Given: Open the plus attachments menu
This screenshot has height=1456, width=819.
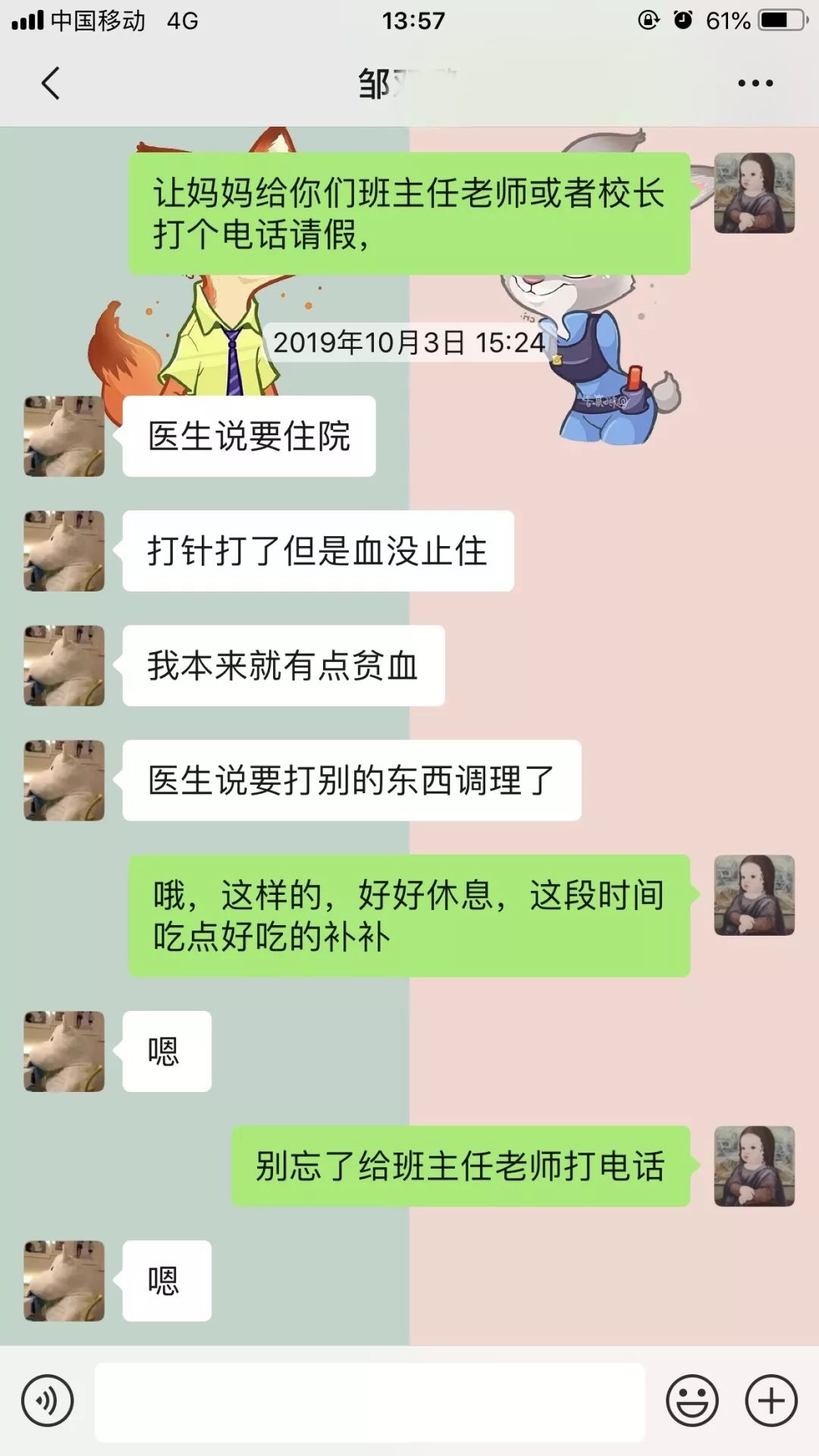Looking at the screenshot, I should pyautogui.click(x=771, y=1401).
